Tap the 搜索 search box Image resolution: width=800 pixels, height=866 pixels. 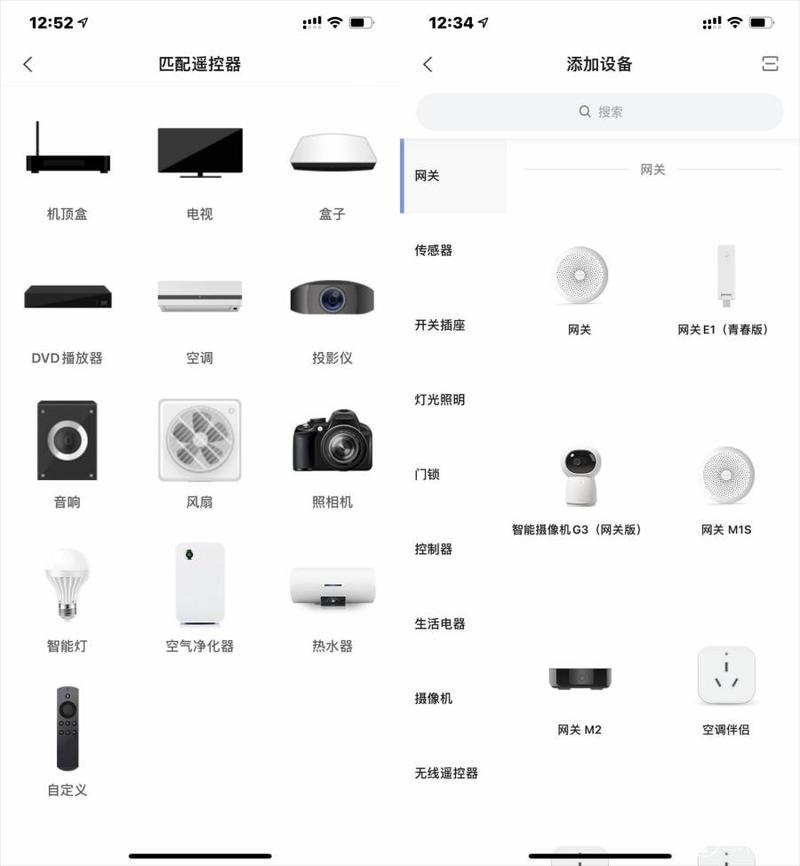(599, 112)
